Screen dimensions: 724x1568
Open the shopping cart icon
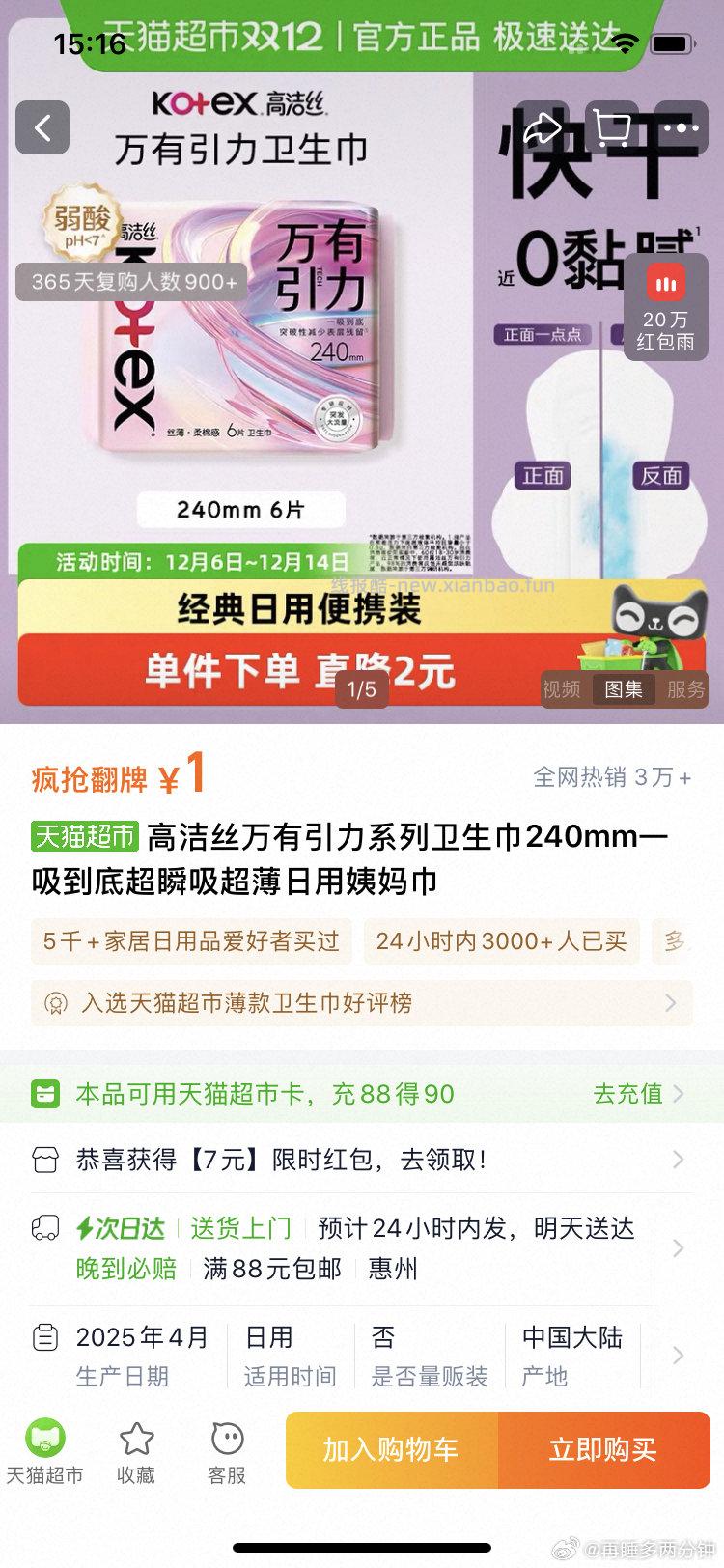point(613,126)
